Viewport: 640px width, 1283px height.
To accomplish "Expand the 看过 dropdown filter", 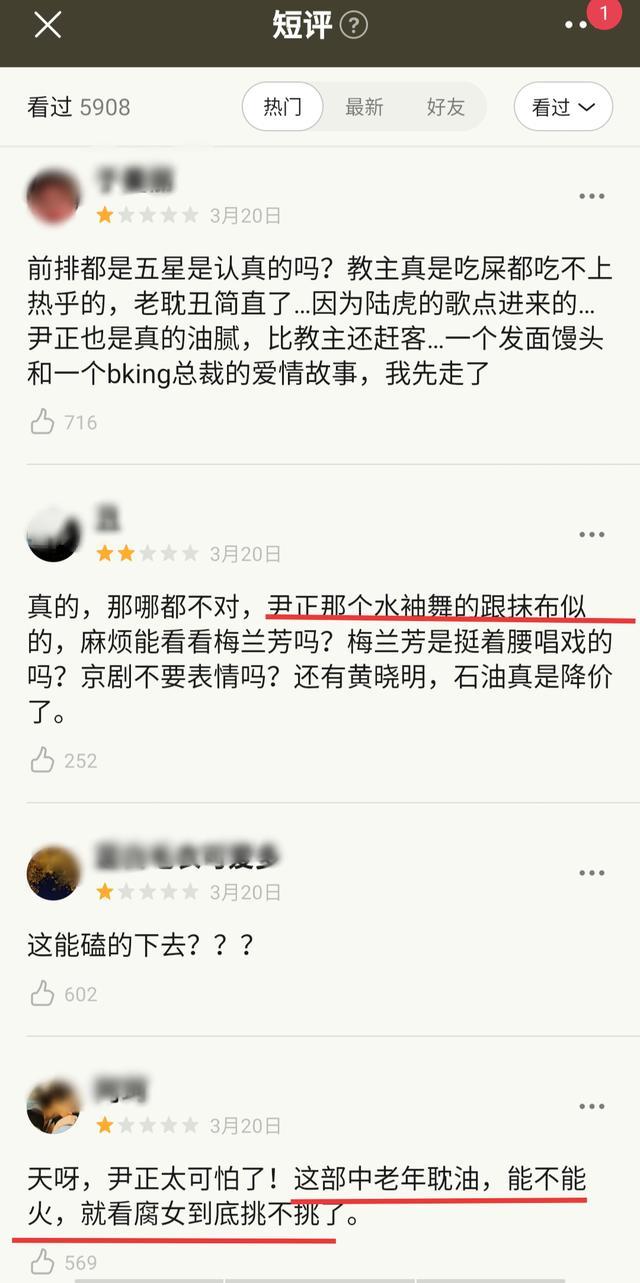I will 563,107.
